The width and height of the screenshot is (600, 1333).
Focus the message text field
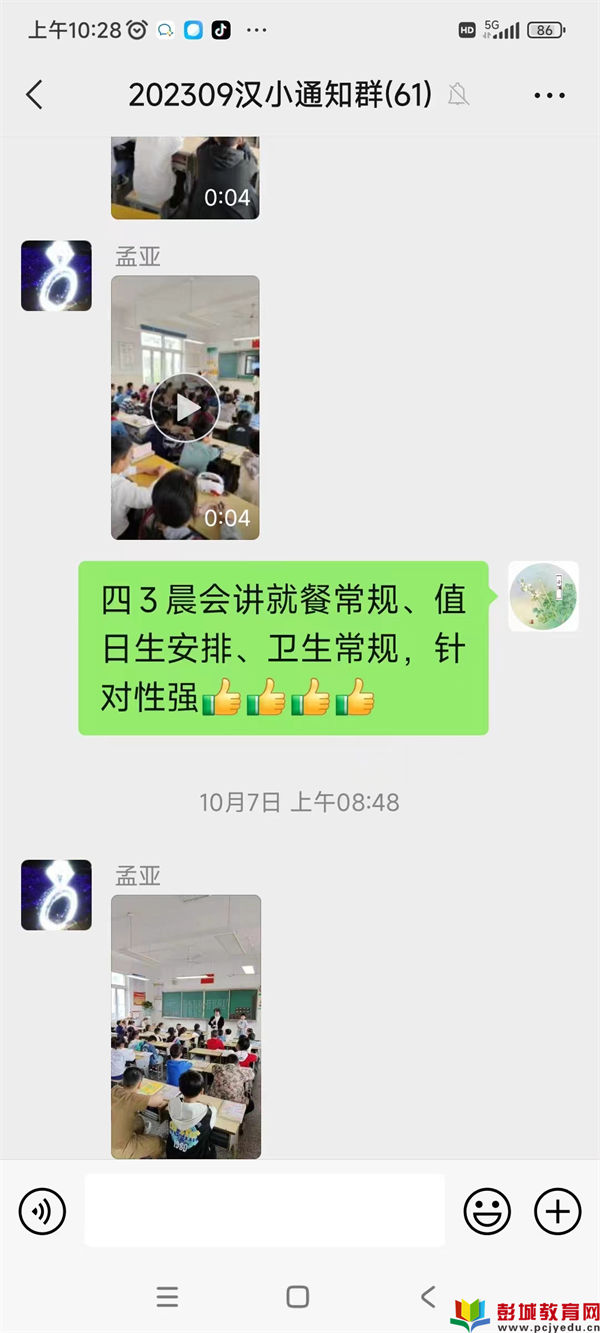pos(264,1211)
